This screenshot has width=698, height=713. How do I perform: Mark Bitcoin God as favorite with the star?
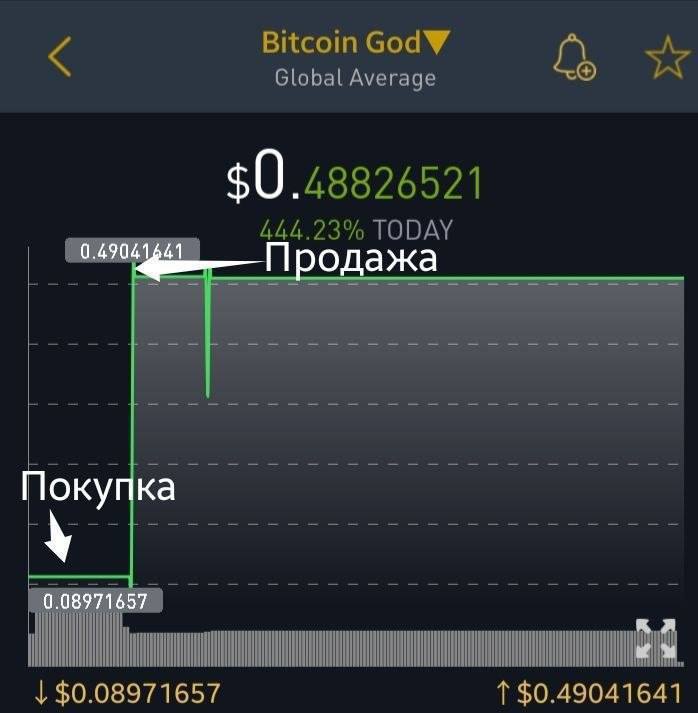[667, 59]
